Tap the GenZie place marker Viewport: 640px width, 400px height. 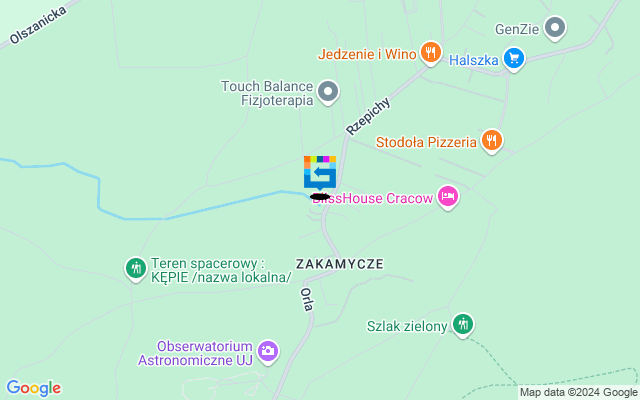pos(555,29)
